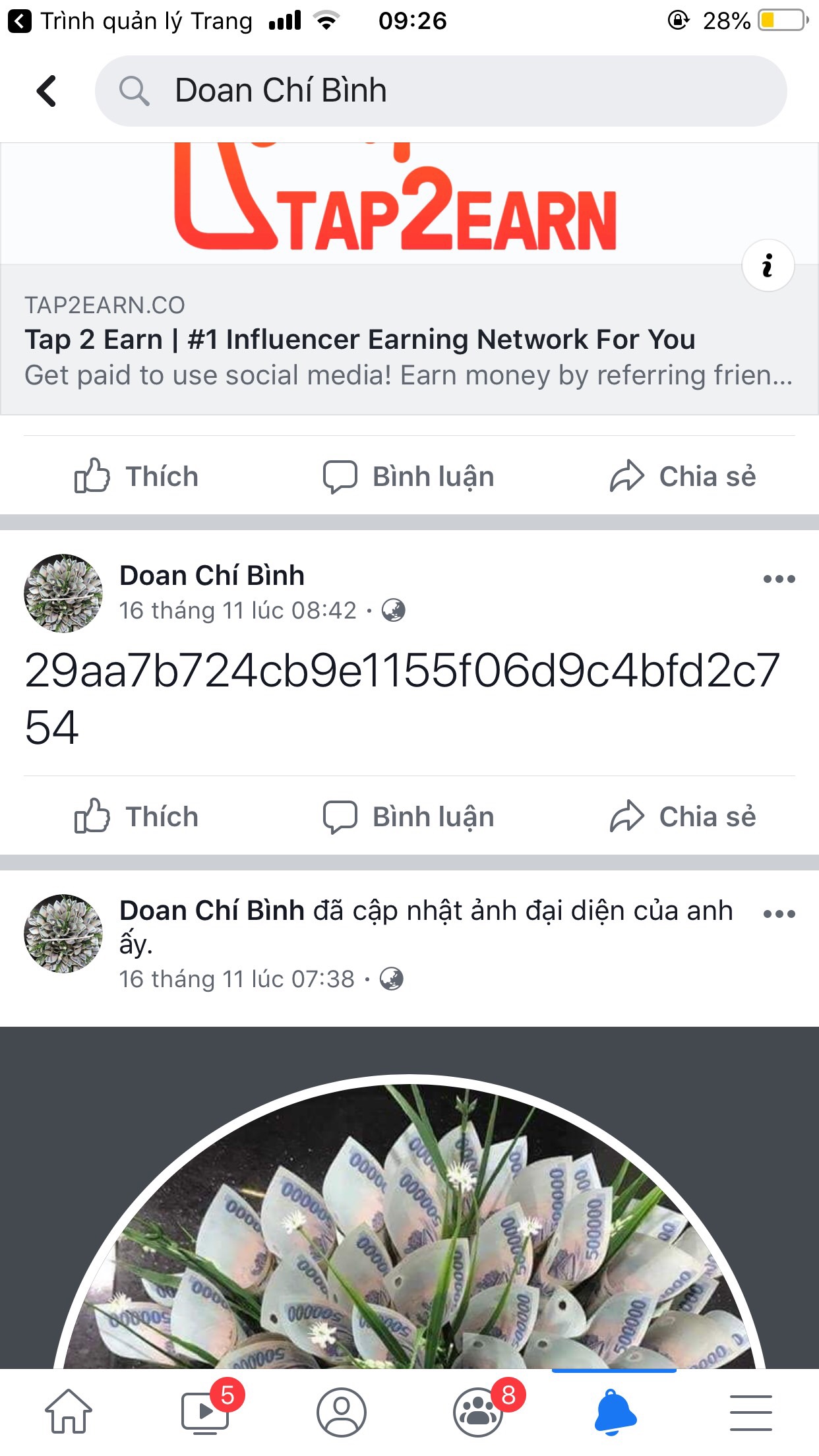View the updated profile picture of money flowers

409,1227
